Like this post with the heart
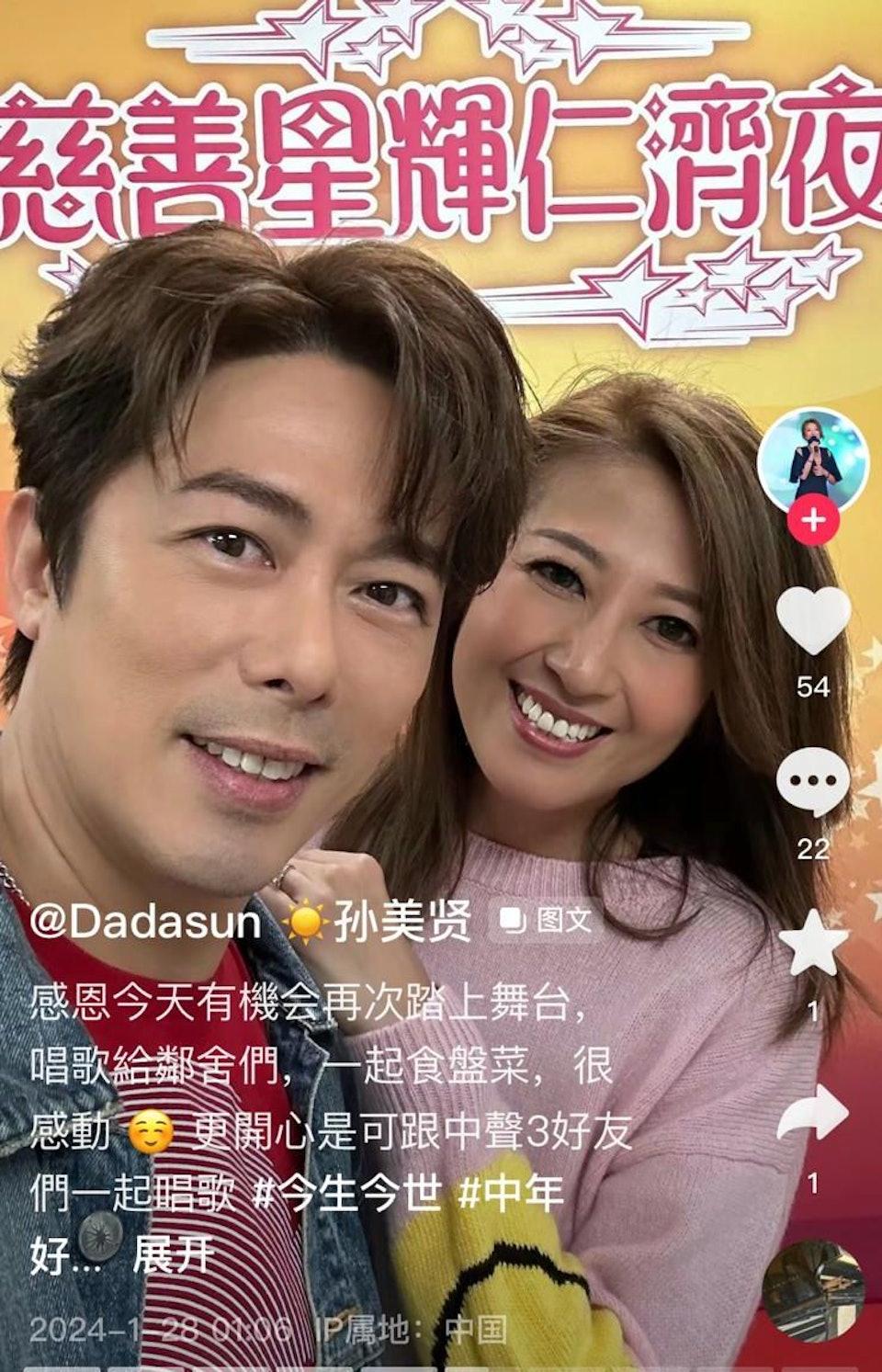Viewport: 882px width, 1372px height. (x=813, y=618)
